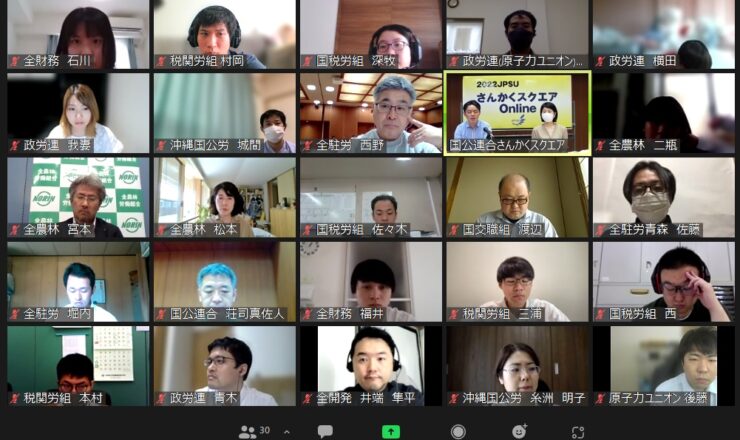Expand the participants options caret
The image size is (740, 440).
point(287,432)
